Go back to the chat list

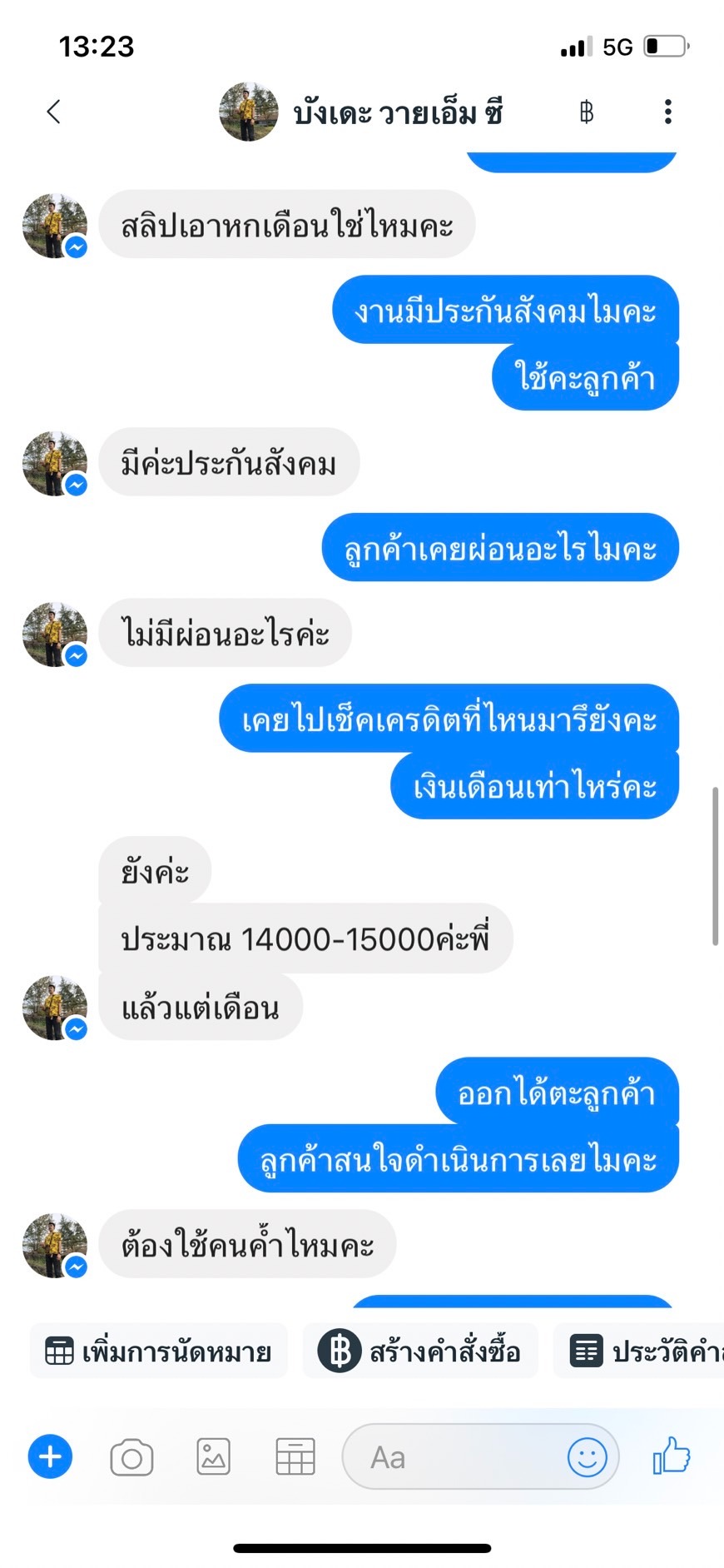point(54,112)
